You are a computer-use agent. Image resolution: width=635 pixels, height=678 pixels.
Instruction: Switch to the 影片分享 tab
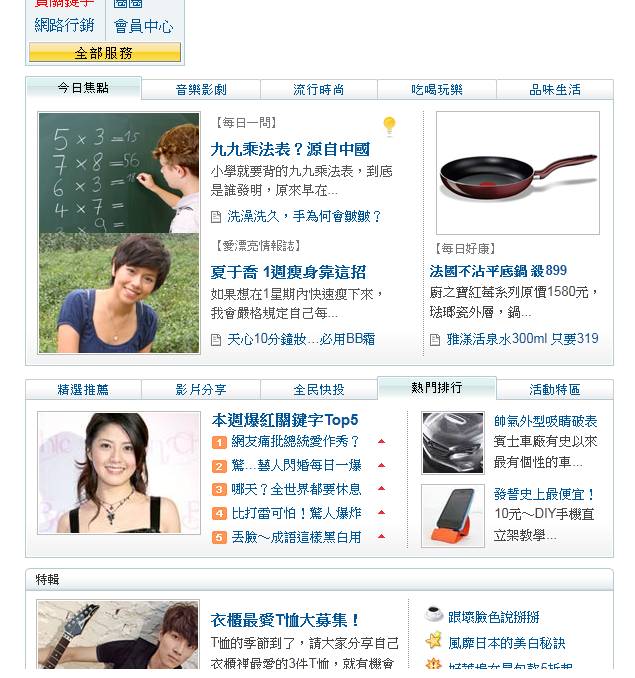pyautogui.click(x=201, y=390)
